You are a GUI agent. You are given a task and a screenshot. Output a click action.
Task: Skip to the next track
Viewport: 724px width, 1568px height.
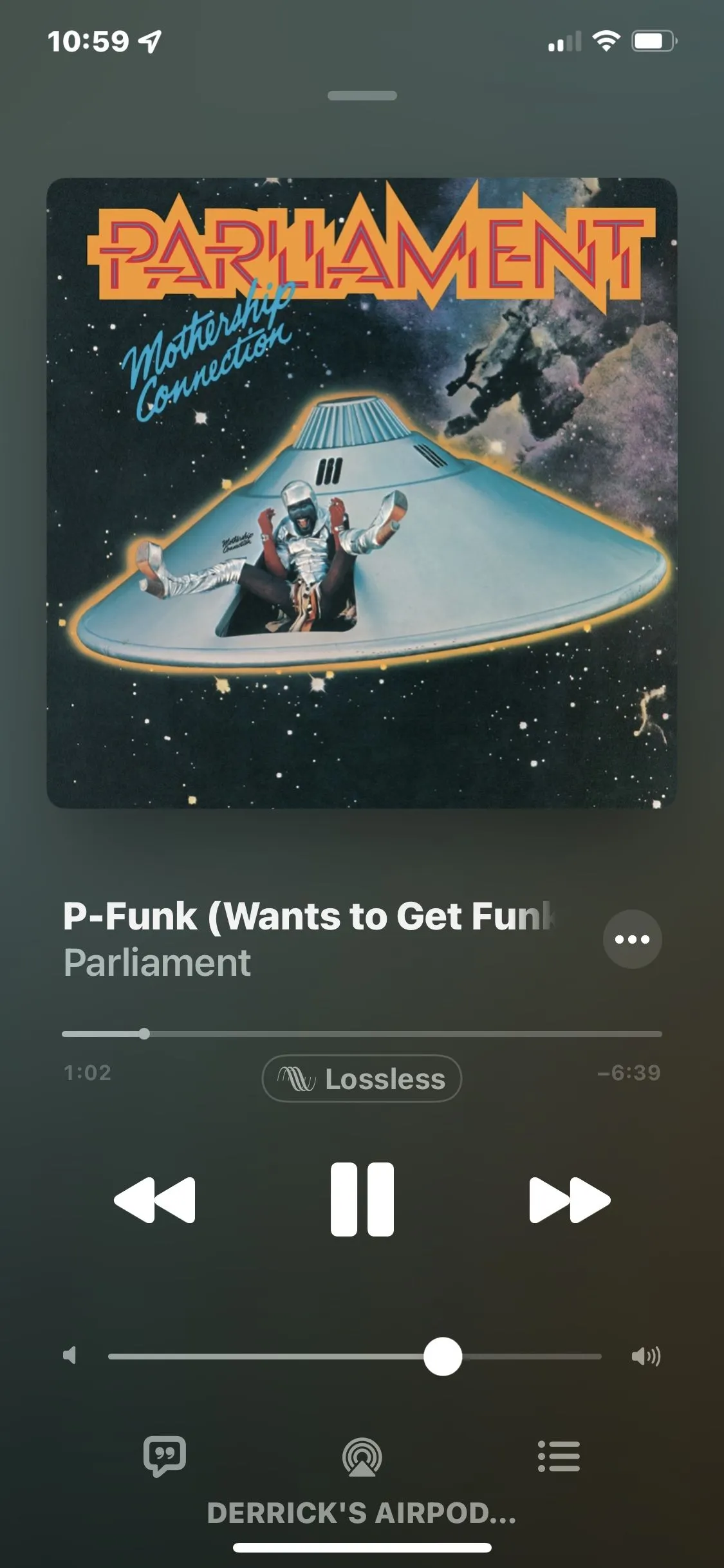click(x=569, y=1200)
